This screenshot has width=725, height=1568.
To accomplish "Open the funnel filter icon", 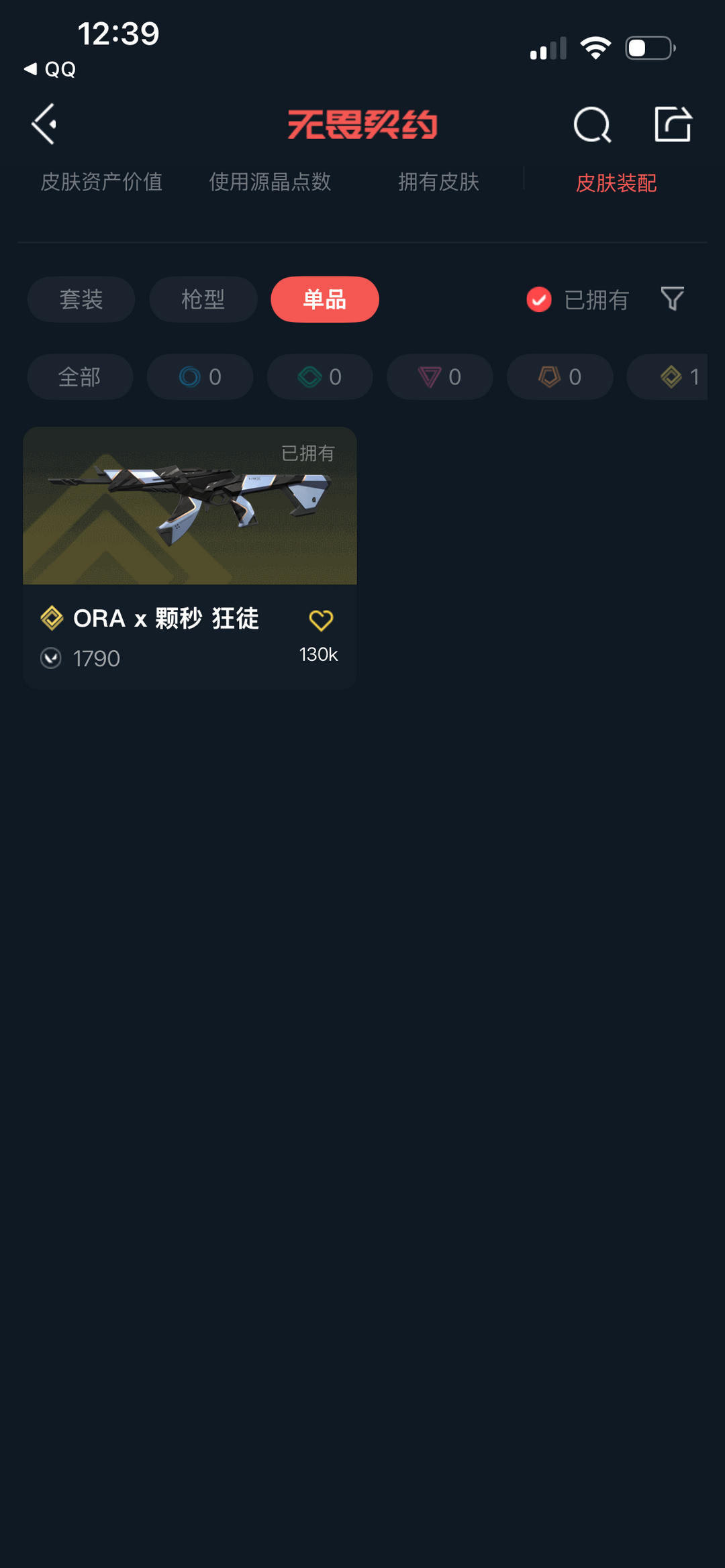I will 672,299.
